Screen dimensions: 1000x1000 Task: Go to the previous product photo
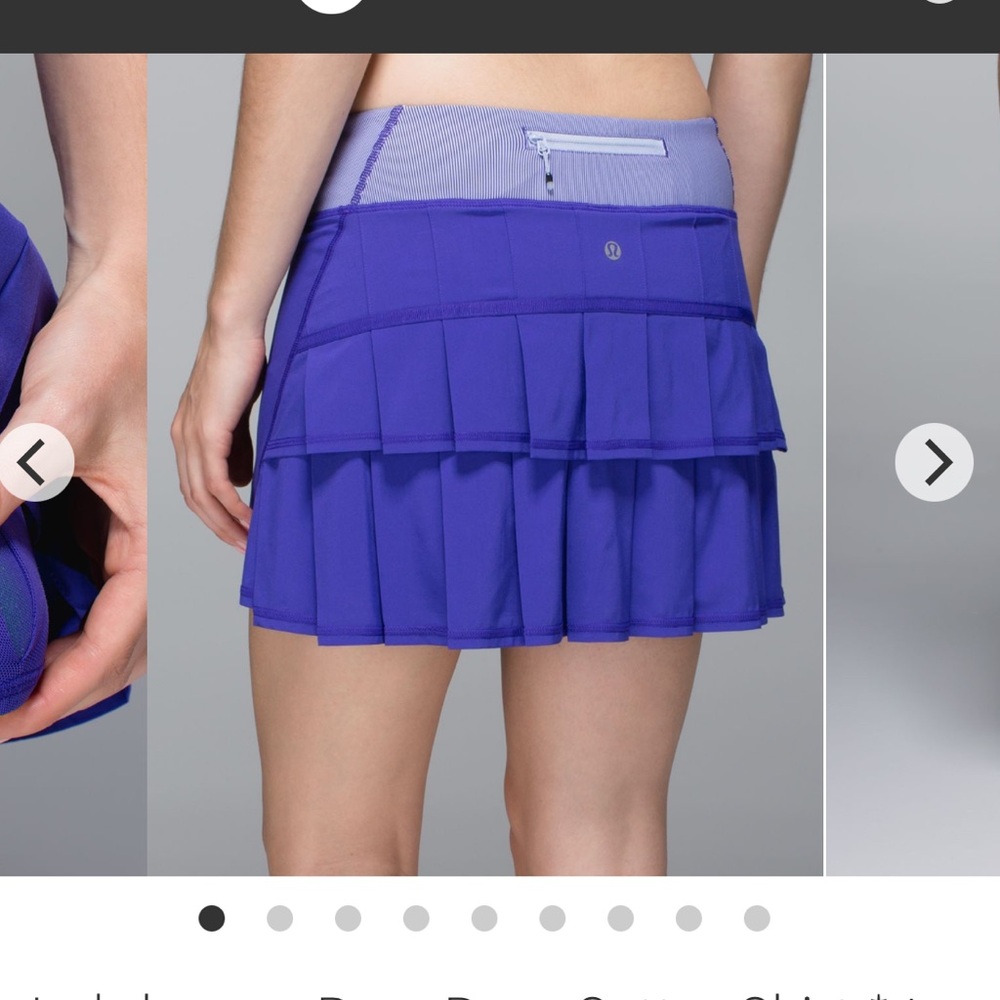[35, 462]
